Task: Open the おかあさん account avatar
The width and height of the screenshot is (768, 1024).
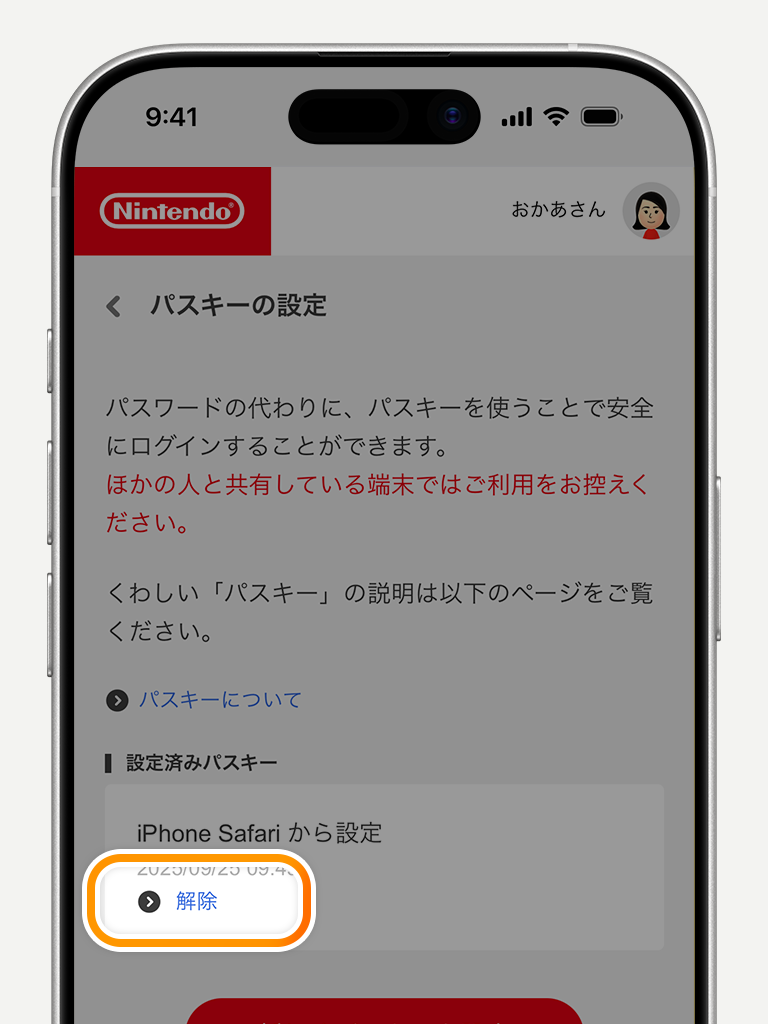Action: [x=651, y=211]
